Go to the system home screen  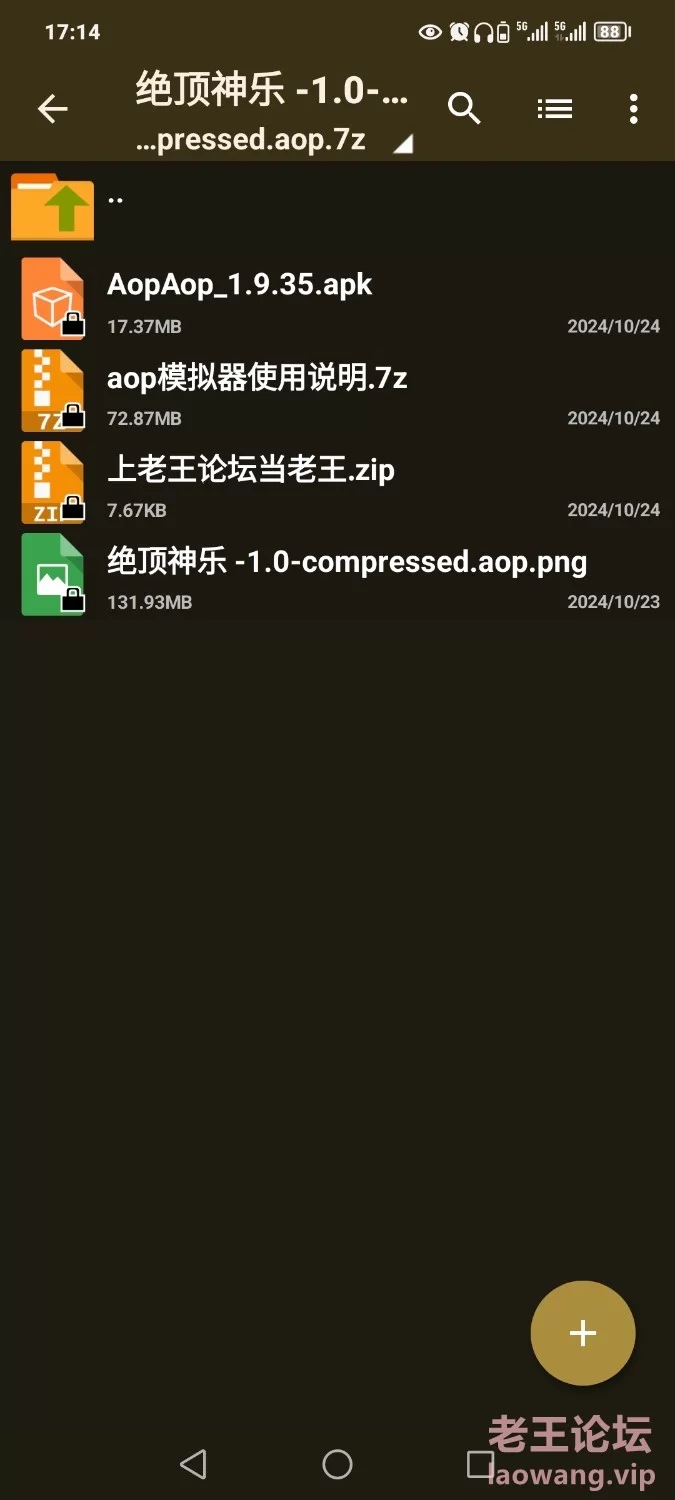(337, 1464)
